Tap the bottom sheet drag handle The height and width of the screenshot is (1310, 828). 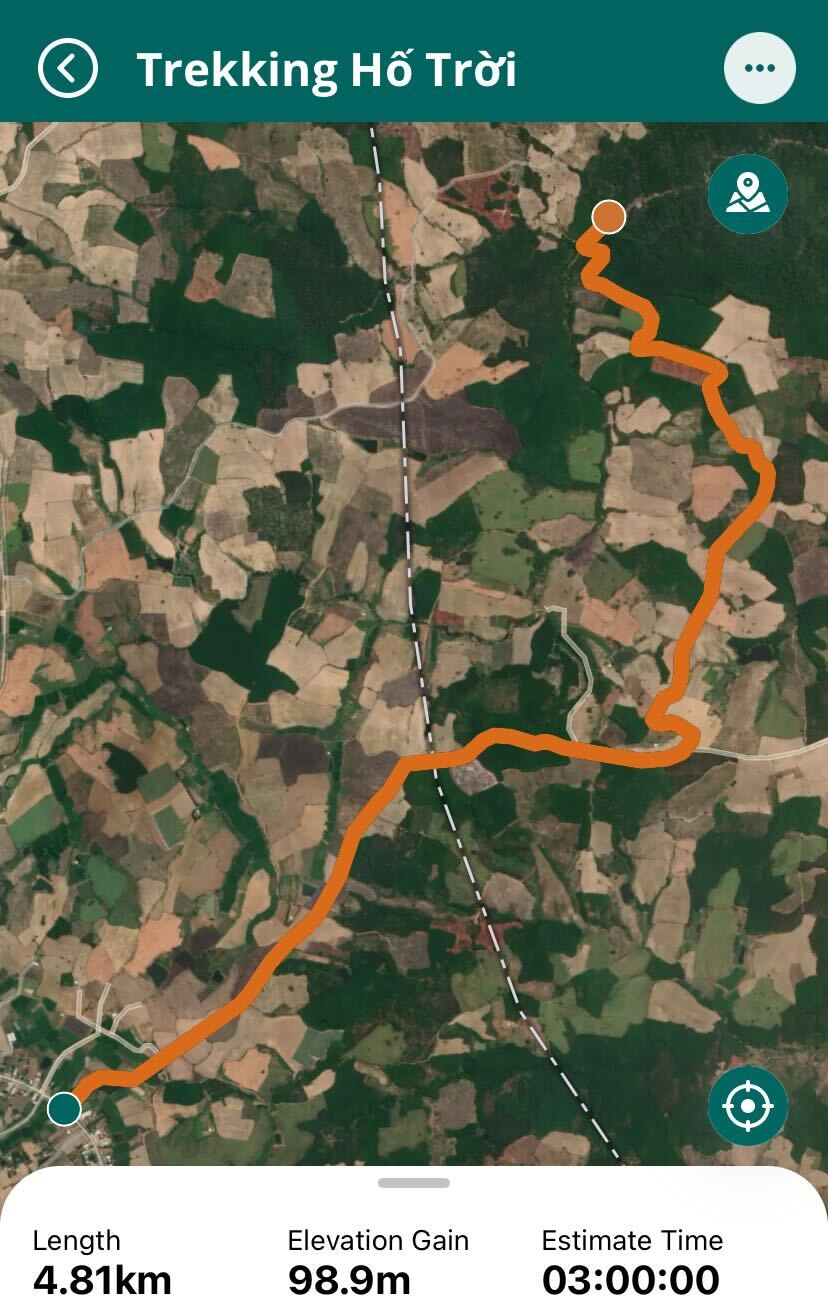coord(414,1183)
